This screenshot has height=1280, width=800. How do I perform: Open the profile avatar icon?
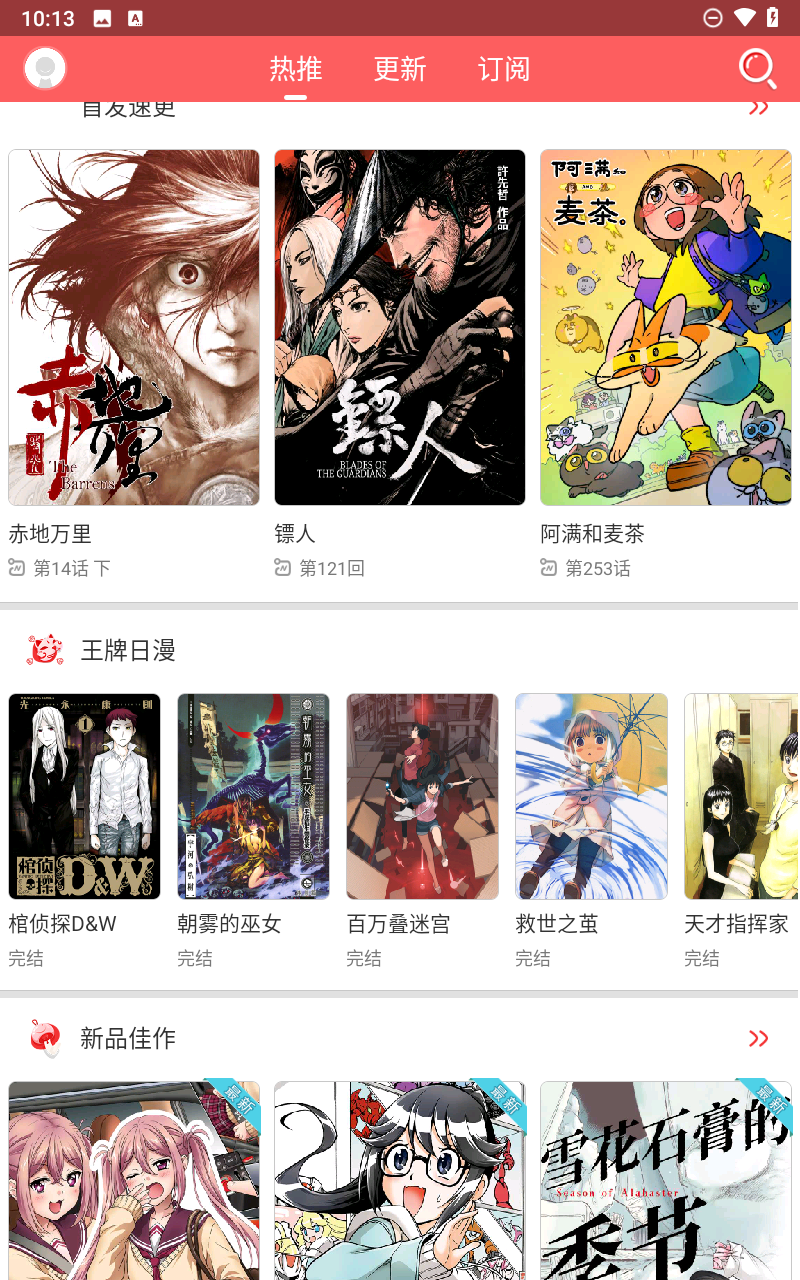pyautogui.click(x=45, y=68)
